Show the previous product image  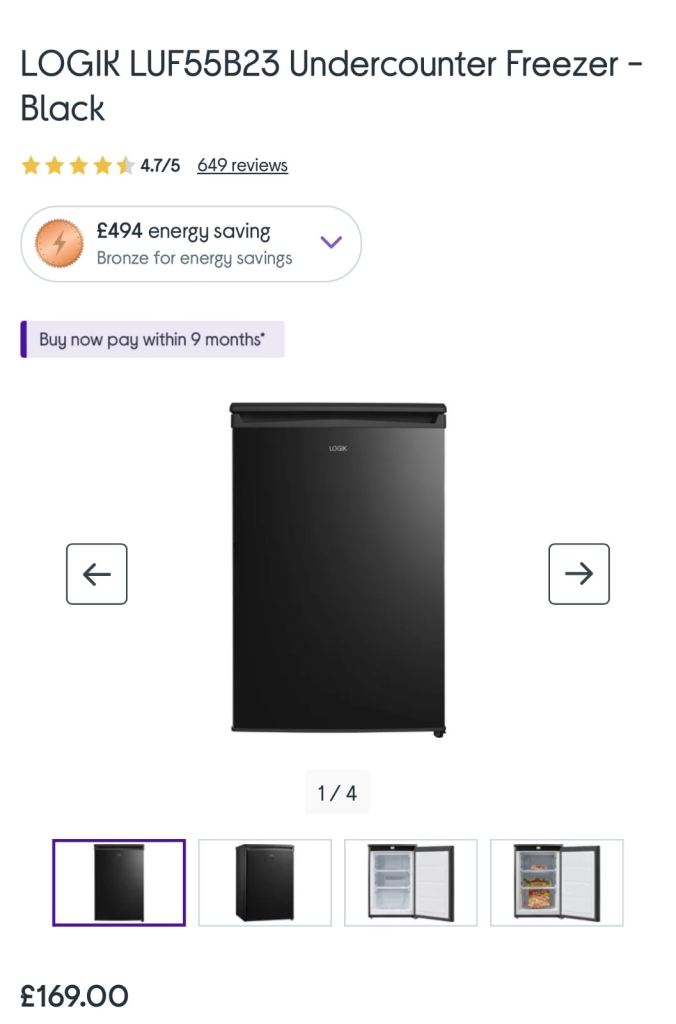(x=97, y=574)
